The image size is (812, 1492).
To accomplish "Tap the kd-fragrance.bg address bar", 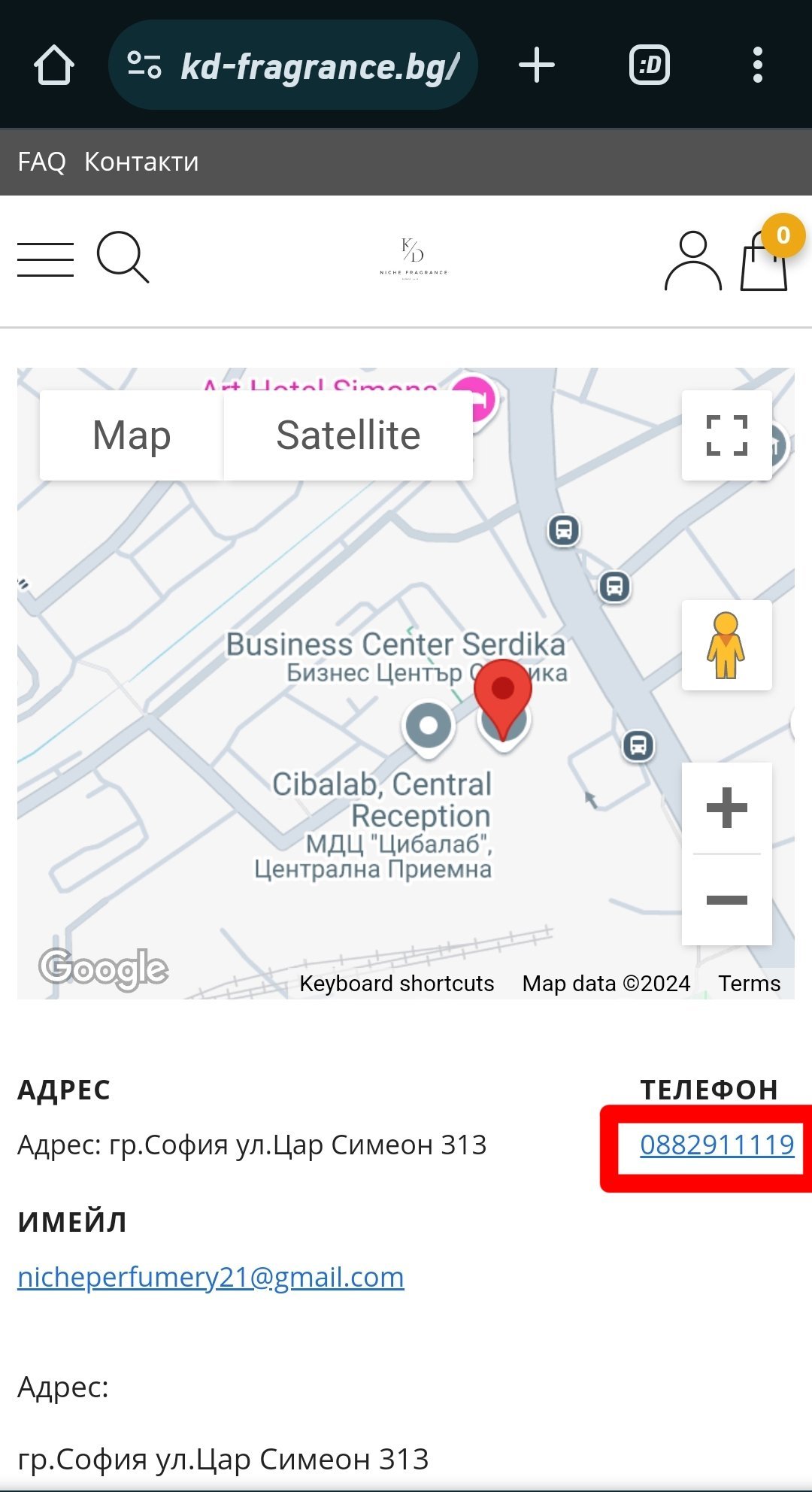I will pos(293,65).
